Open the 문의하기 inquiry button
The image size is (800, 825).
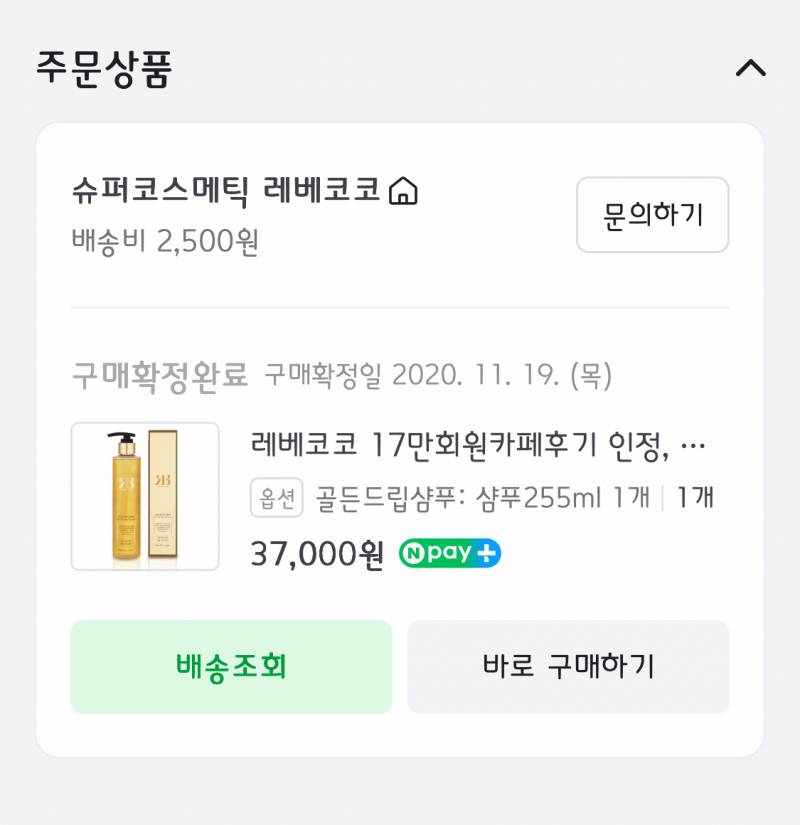coord(652,216)
